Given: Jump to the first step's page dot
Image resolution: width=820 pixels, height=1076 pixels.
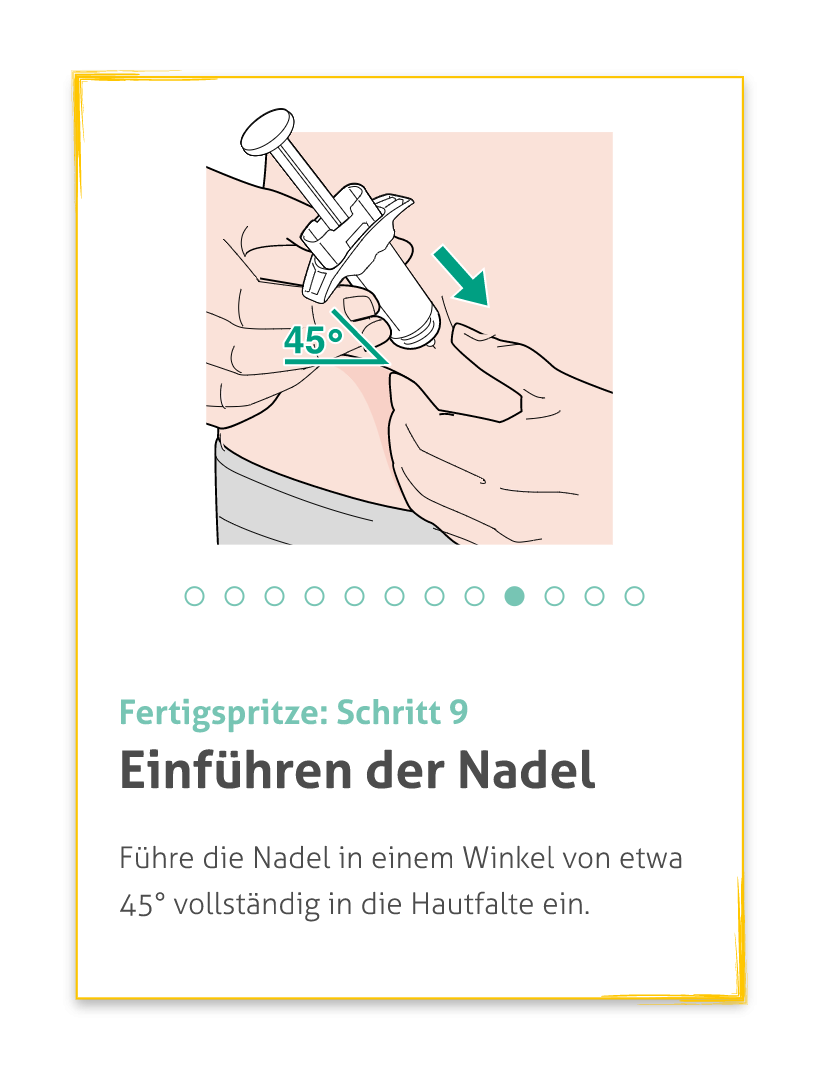Looking at the screenshot, I should 195,596.
